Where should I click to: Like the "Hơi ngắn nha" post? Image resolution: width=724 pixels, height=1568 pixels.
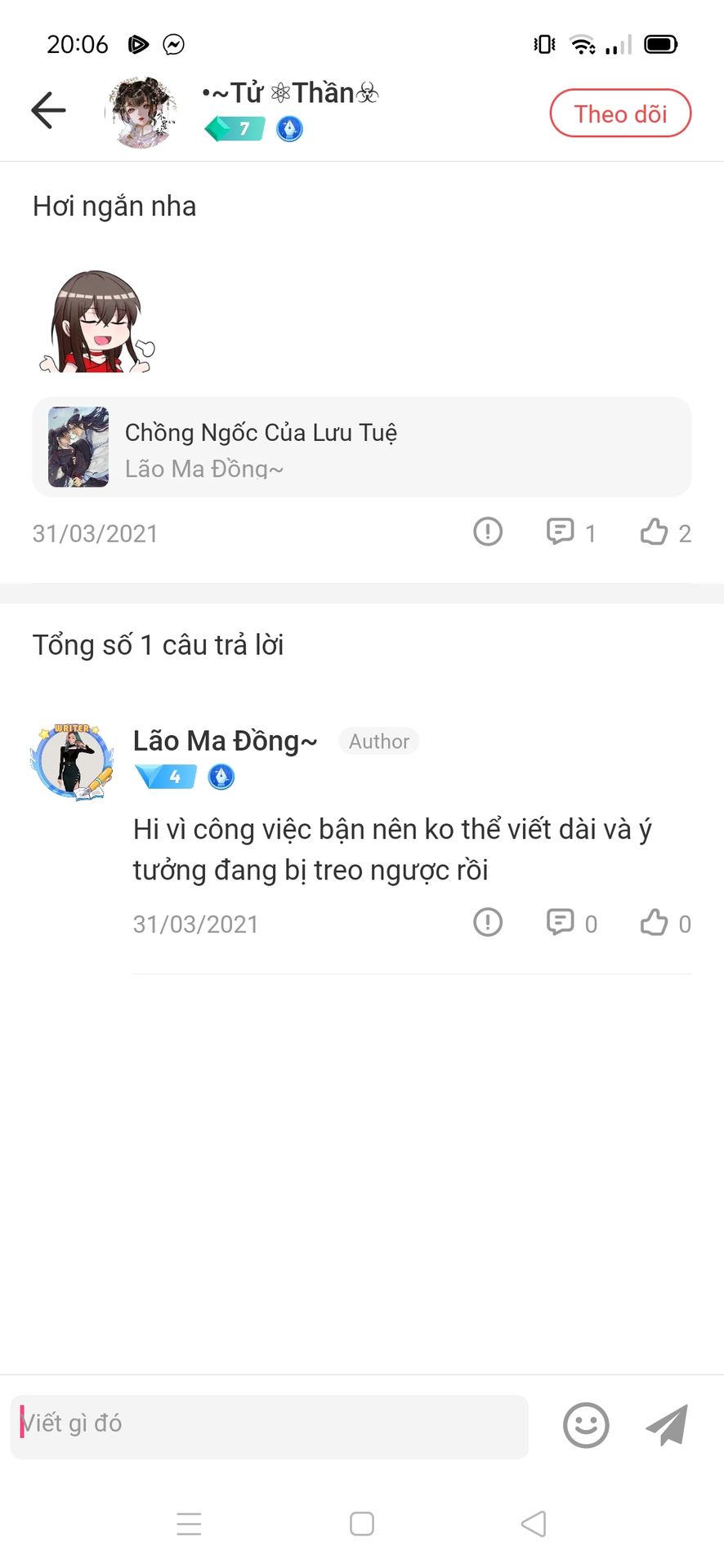pos(654,532)
